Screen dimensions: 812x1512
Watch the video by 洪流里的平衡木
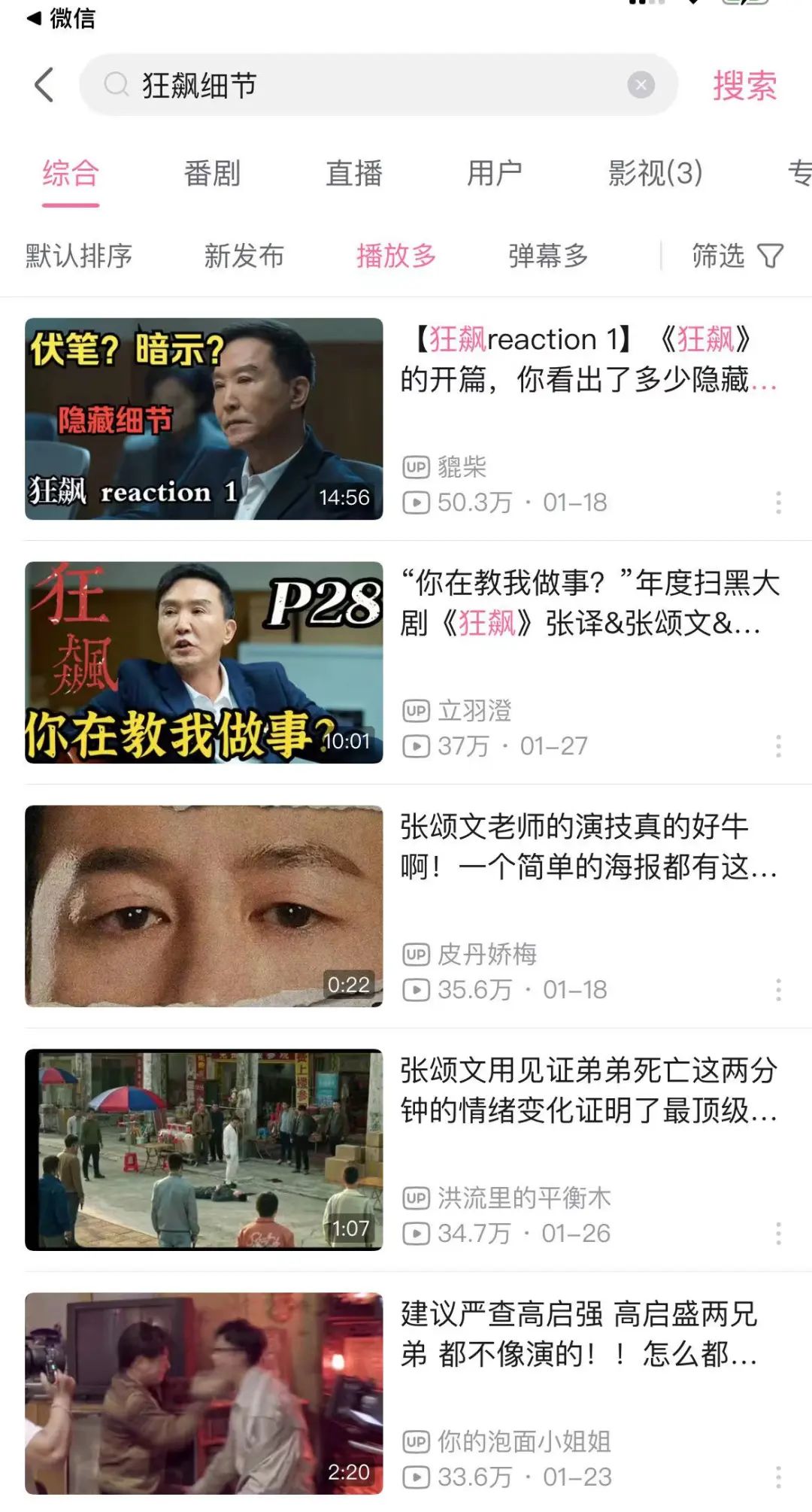(x=204, y=1150)
